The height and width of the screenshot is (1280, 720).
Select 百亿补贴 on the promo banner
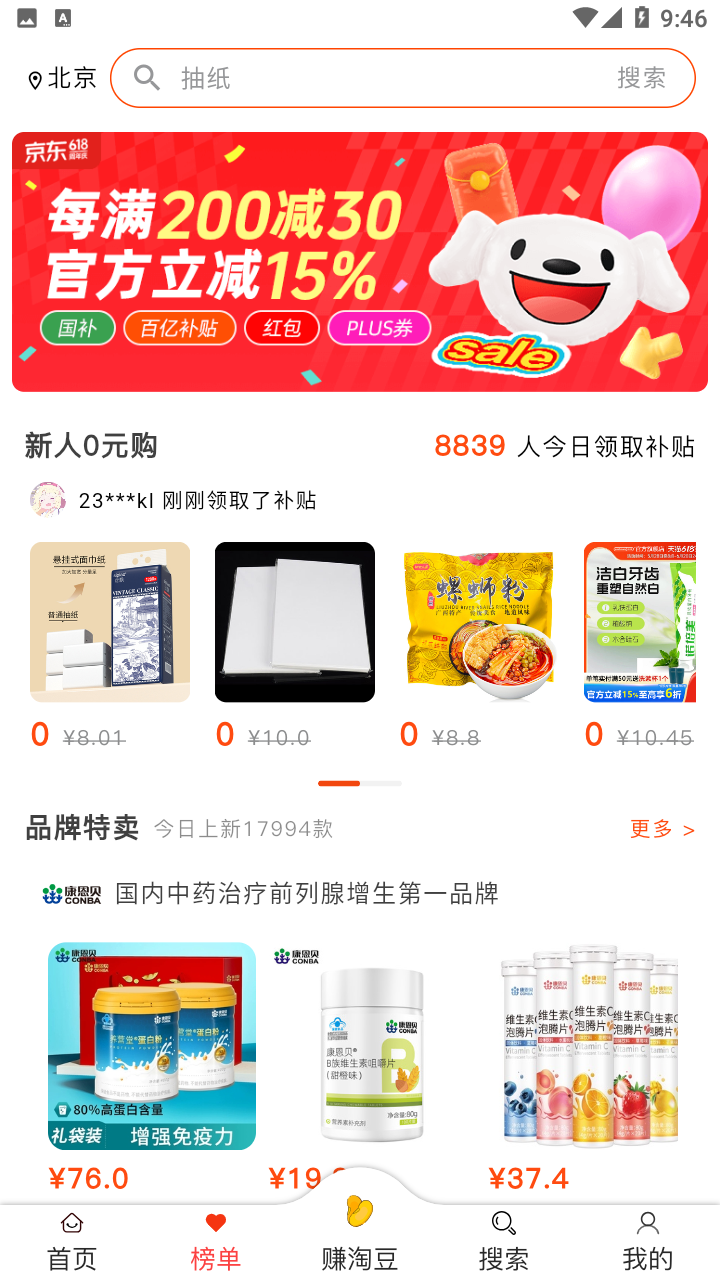181,328
